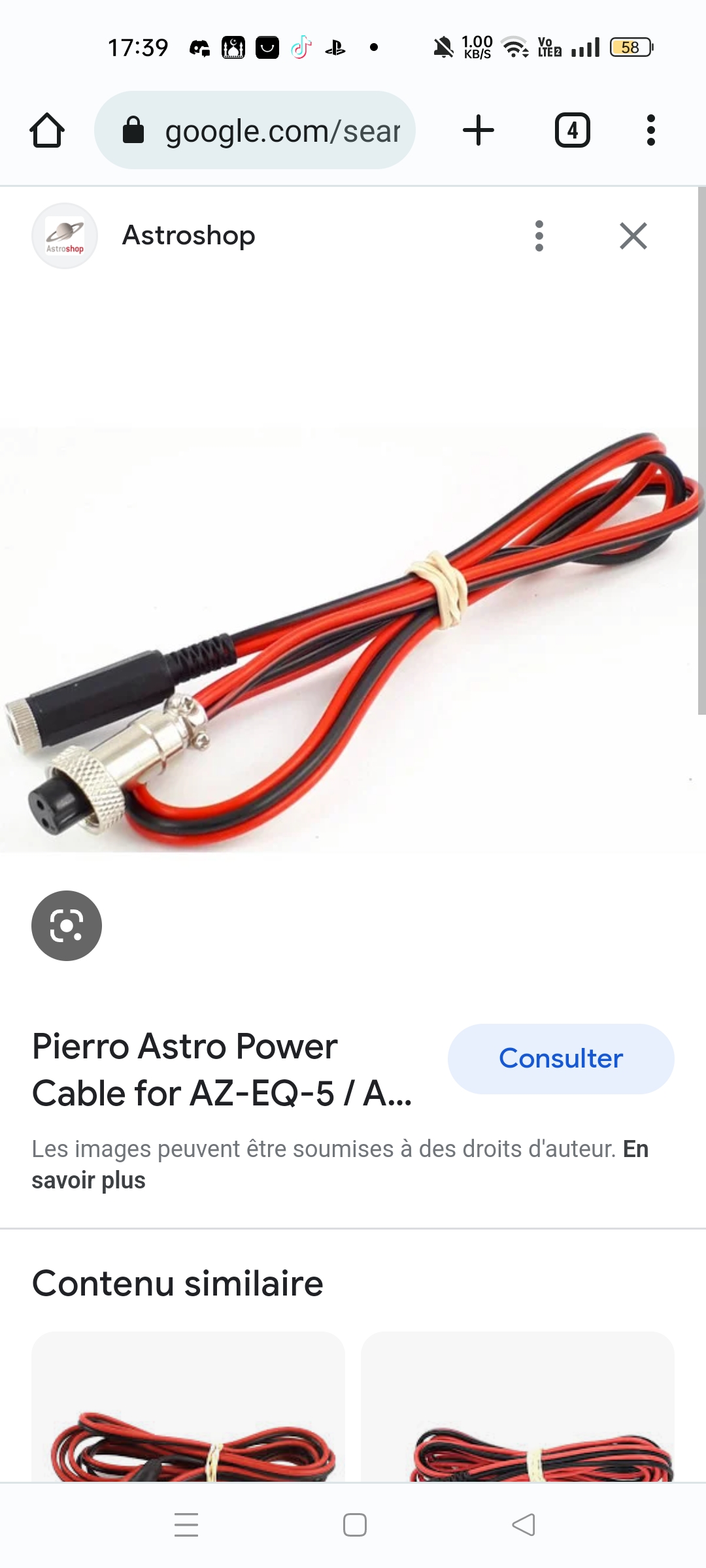Go back using the system back button

523,1526
